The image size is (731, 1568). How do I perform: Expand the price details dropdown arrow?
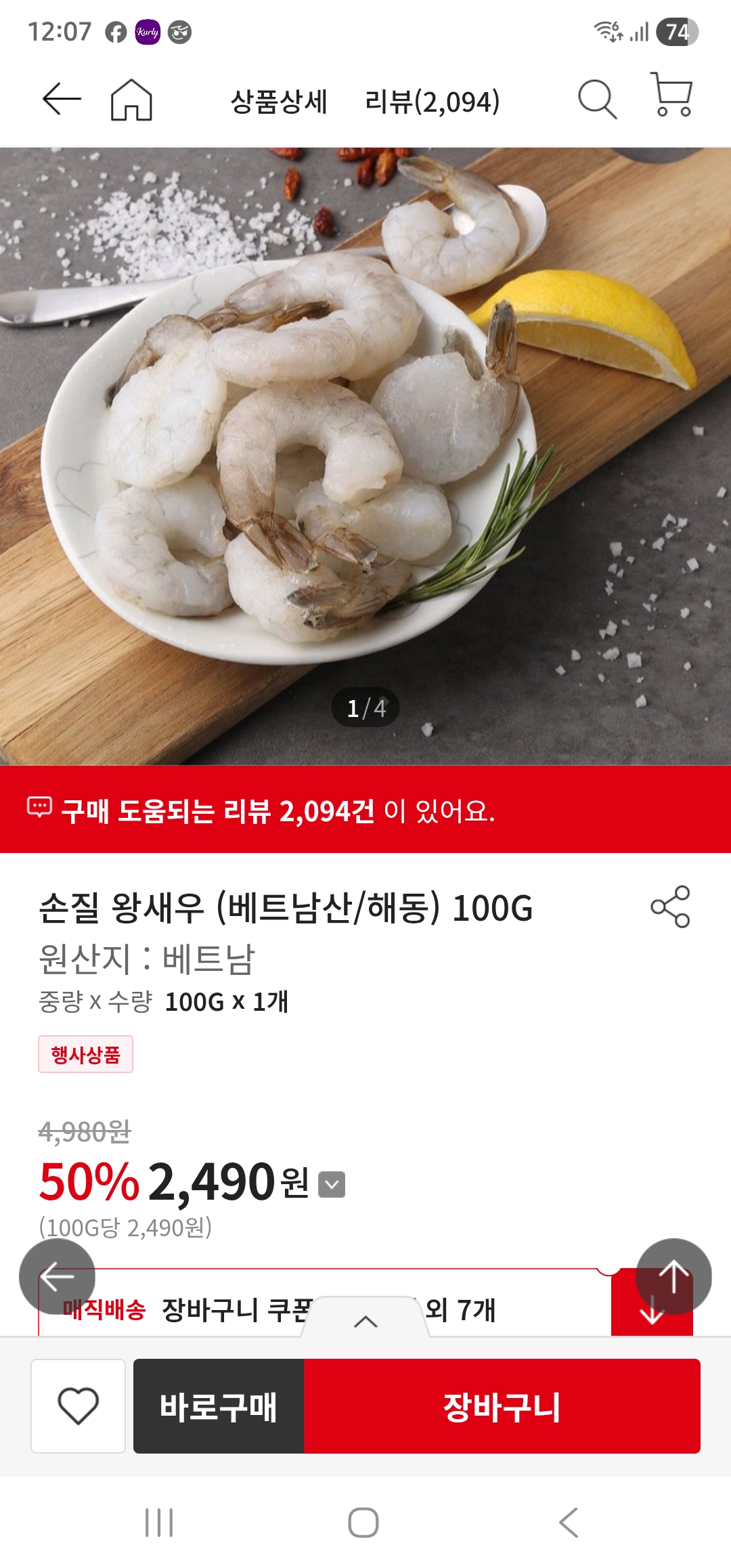[x=332, y=1184]
